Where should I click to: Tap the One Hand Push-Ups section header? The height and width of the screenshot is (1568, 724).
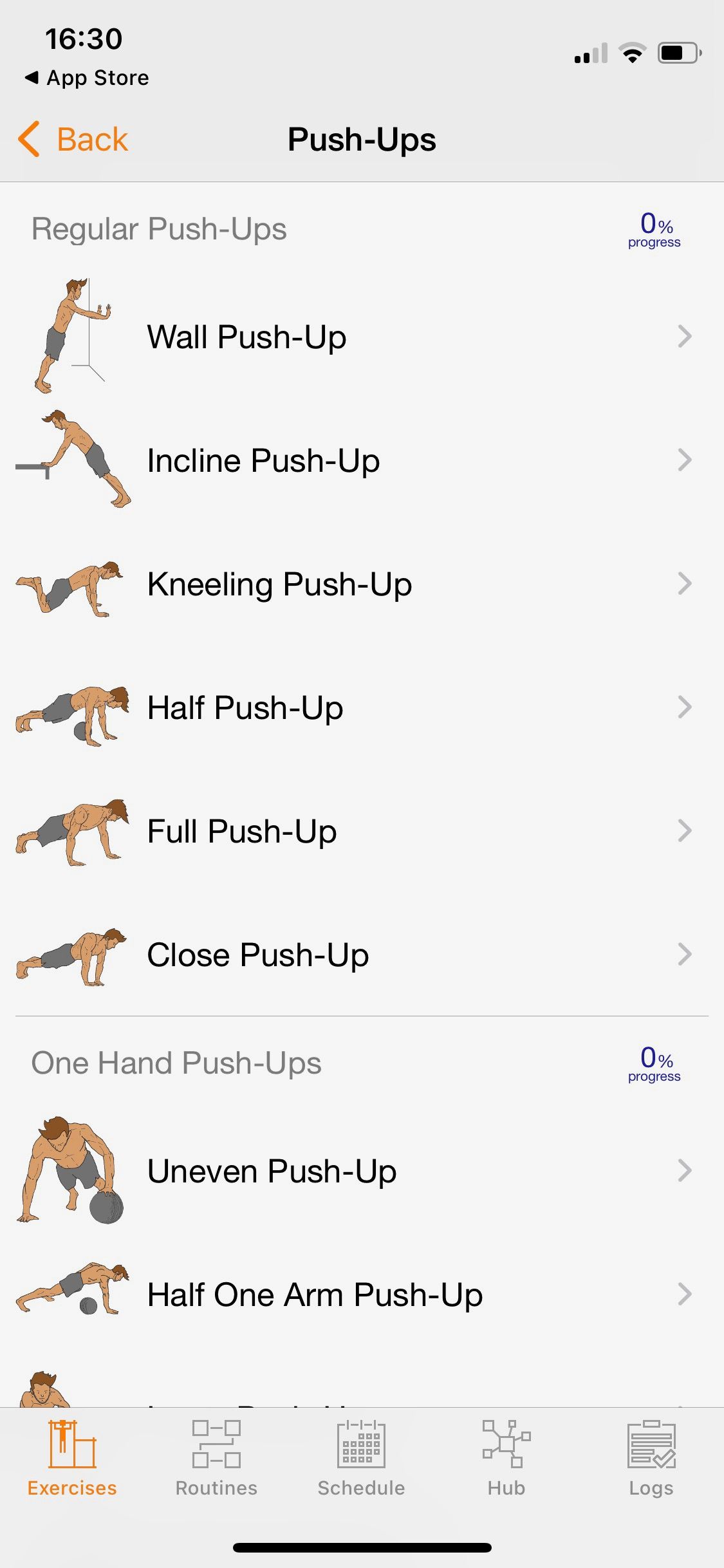click(177, 1062)
